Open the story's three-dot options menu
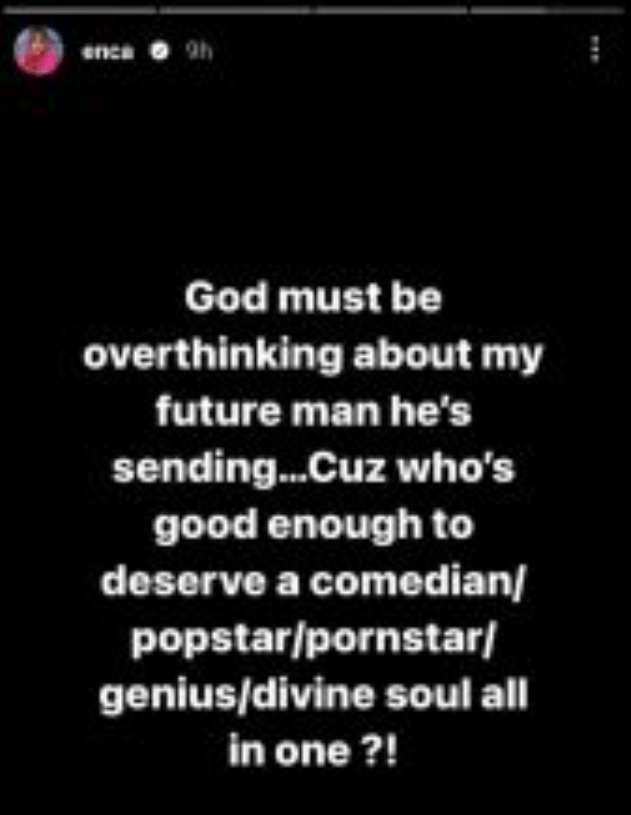631x815 pixels. pyautogui.click(x=595, y=51)
